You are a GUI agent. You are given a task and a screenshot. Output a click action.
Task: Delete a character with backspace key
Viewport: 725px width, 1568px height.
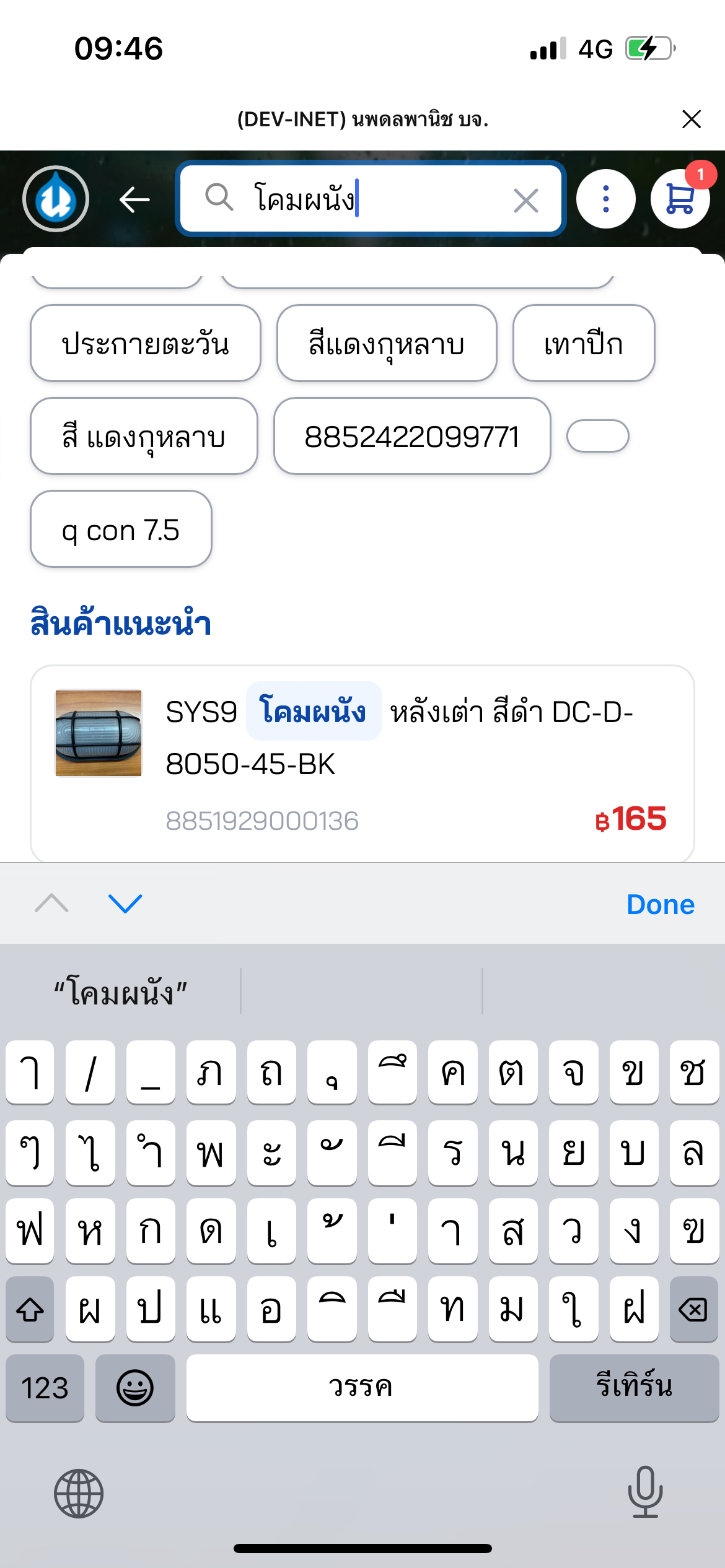[693, 1309]
